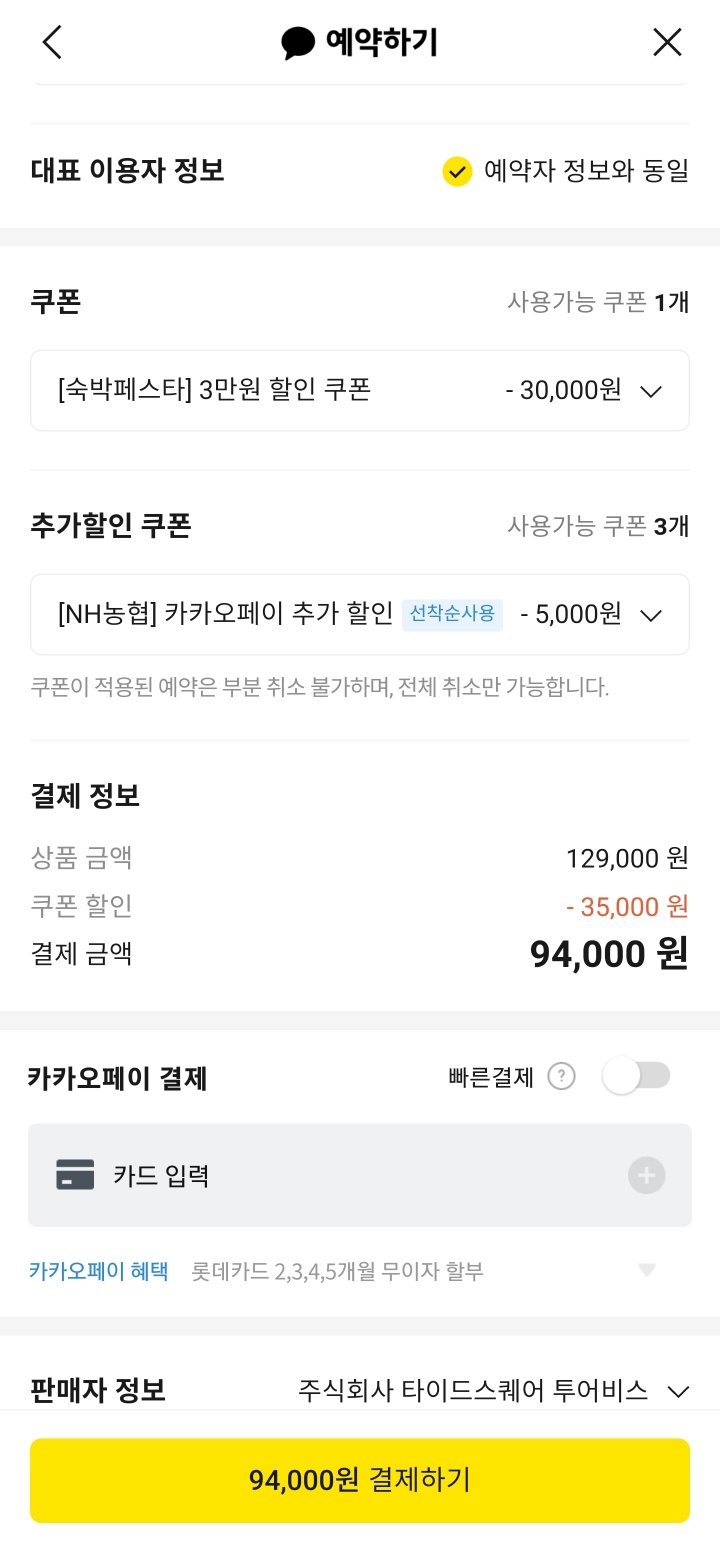
Task: View the 결제 정보 section heading
Action: pyautogui.click(x=81, y=795)
